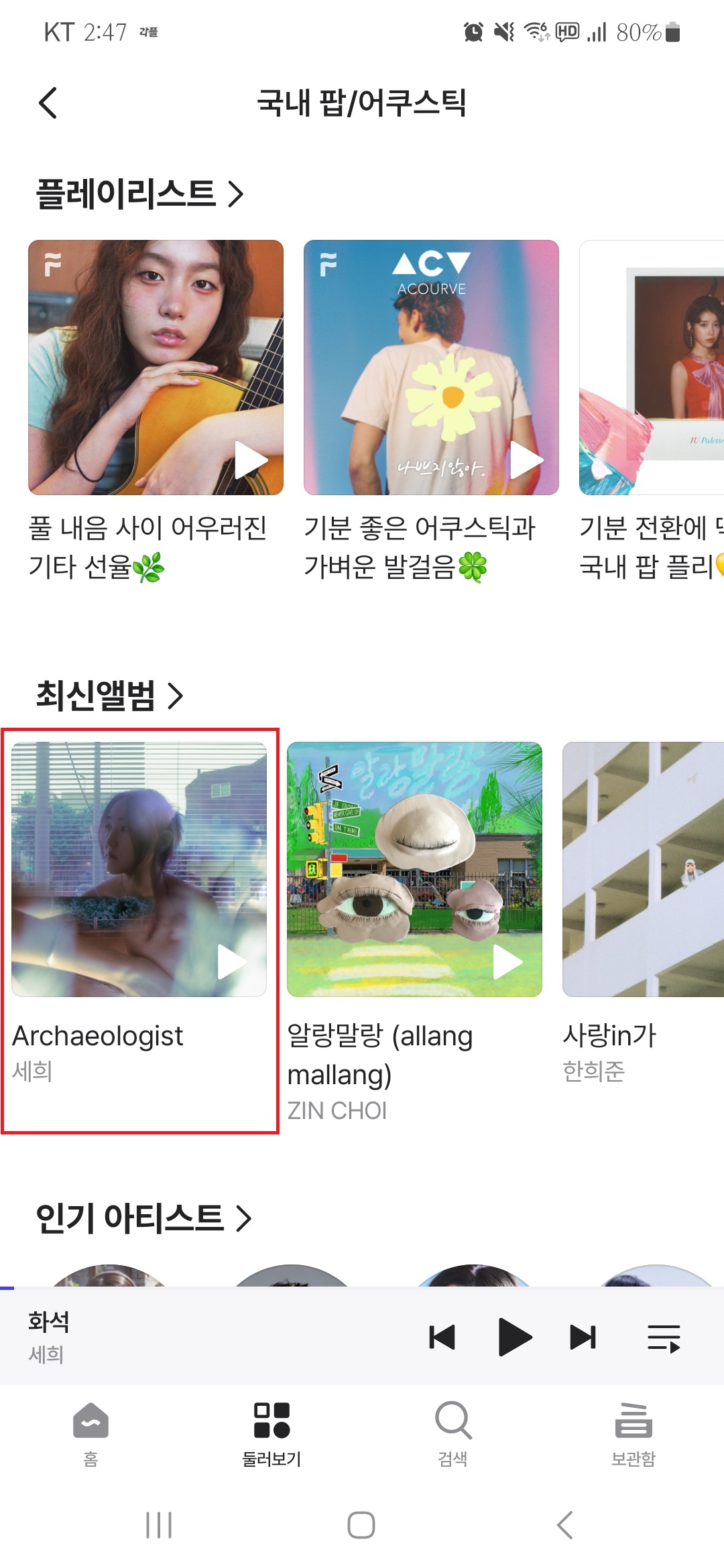Open the 플레이리스트 section
The height and width of the screenshot is (1568, 724).
click(139, 194)
